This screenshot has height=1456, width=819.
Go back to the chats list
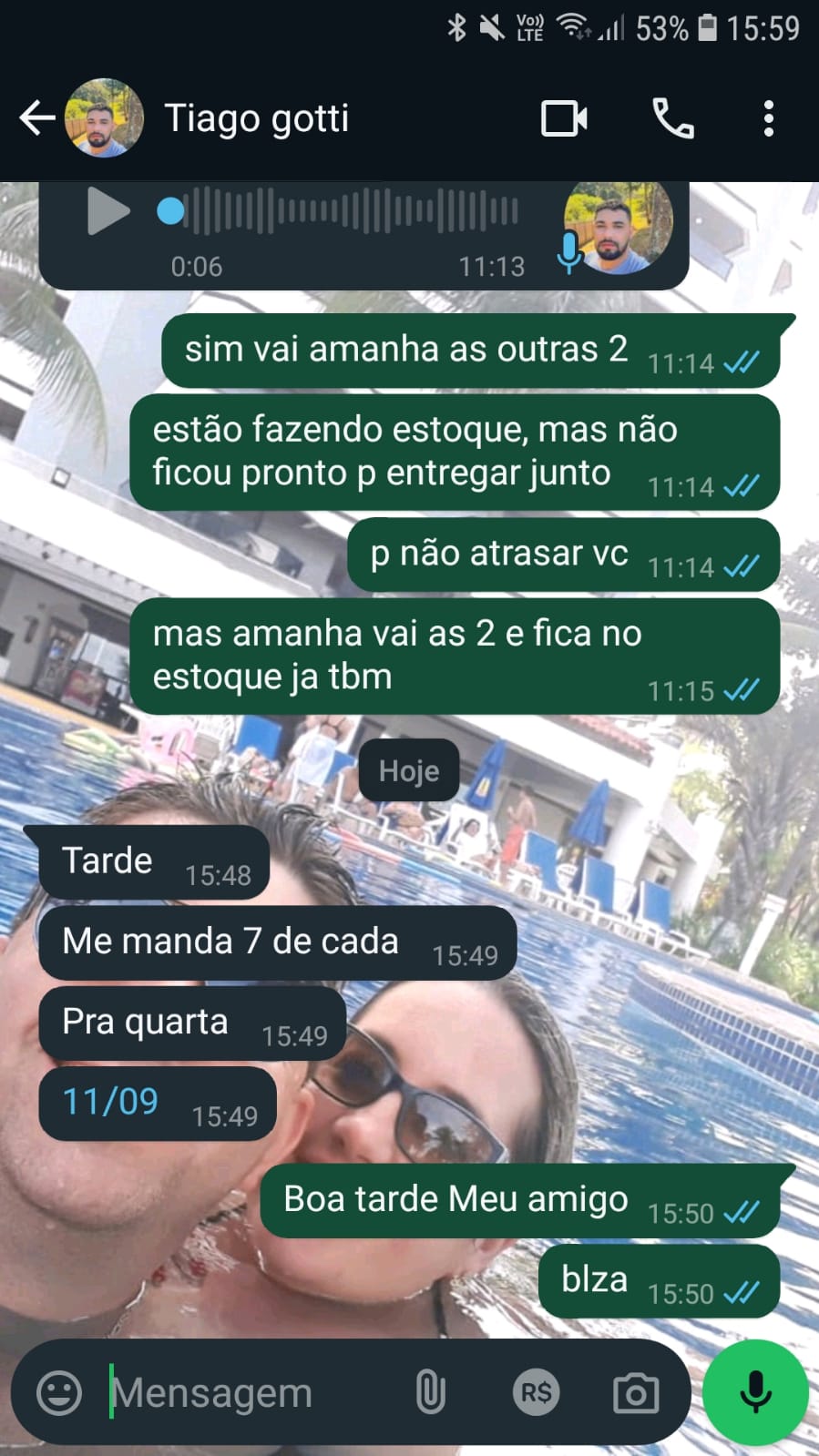pyautogui.click(x=36, y=118)
